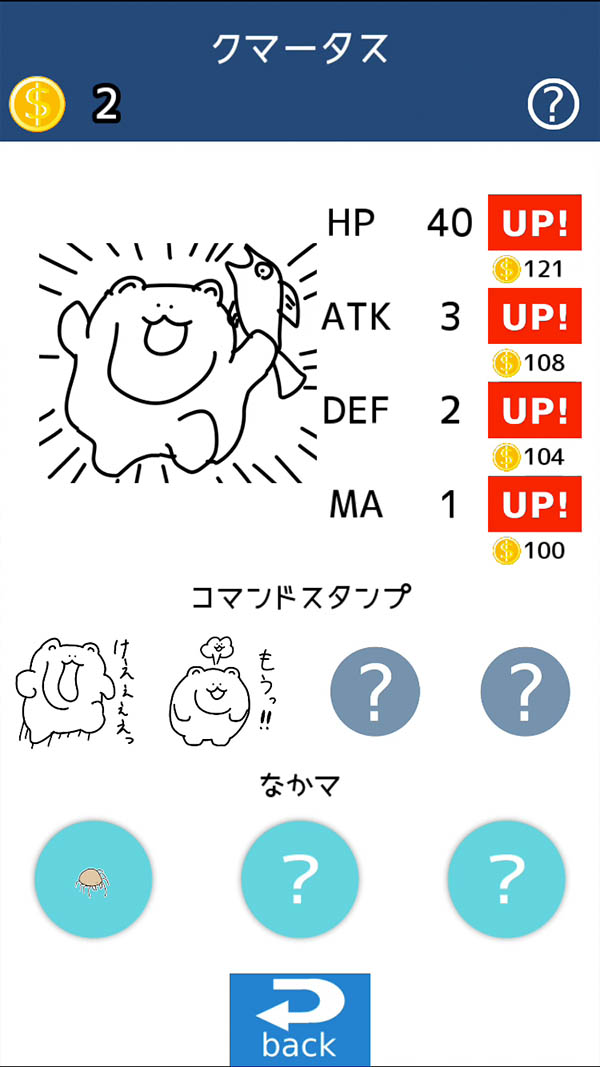This screenshot has width=600, height=1067.
Task: Tap the last locked なかま slot
Action: pyautogui.click(x=506, y=879)
